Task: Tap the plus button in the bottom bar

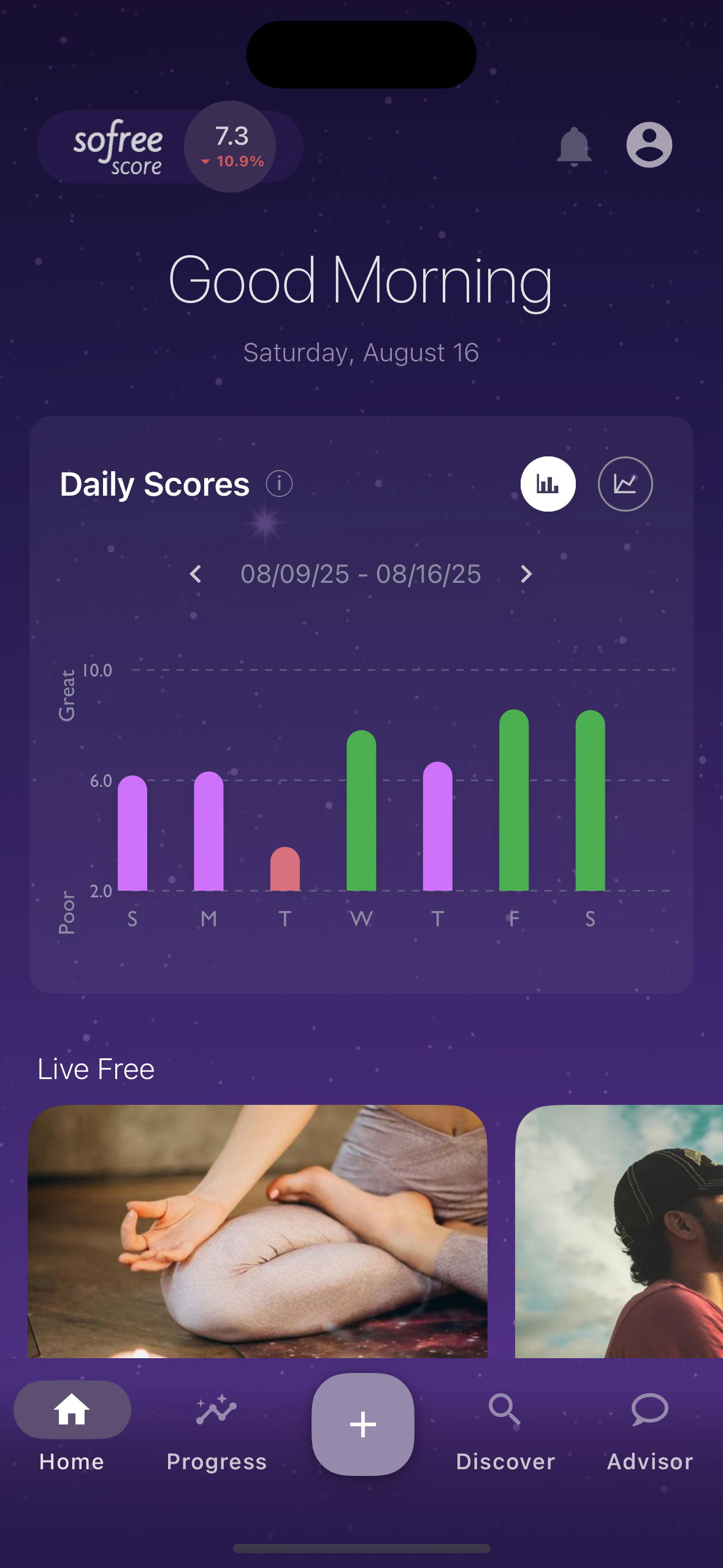Action: (x=362, y=1424)
